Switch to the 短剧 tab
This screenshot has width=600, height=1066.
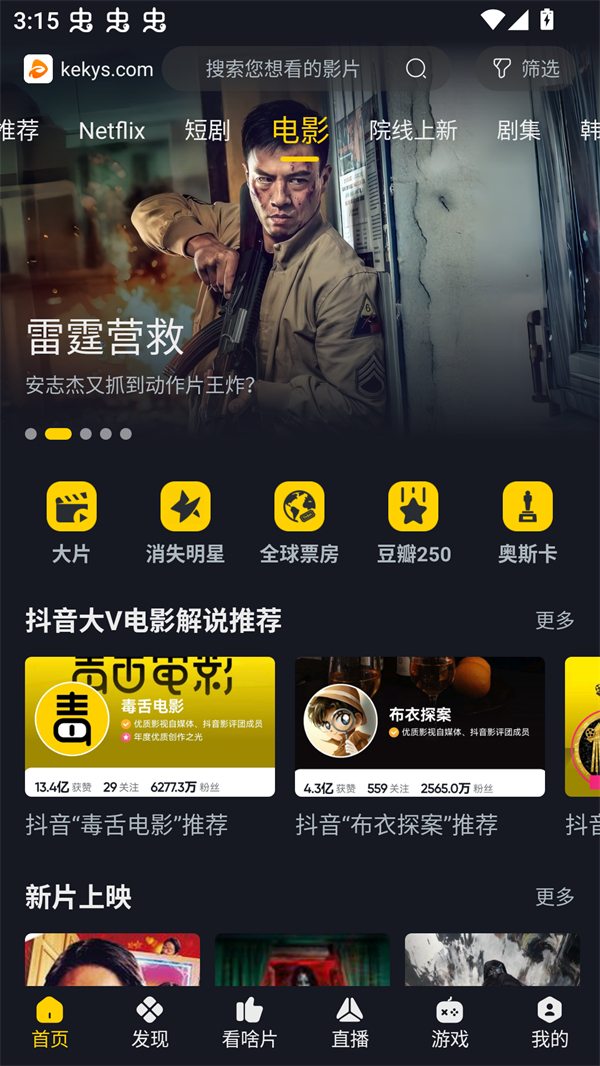207,131
